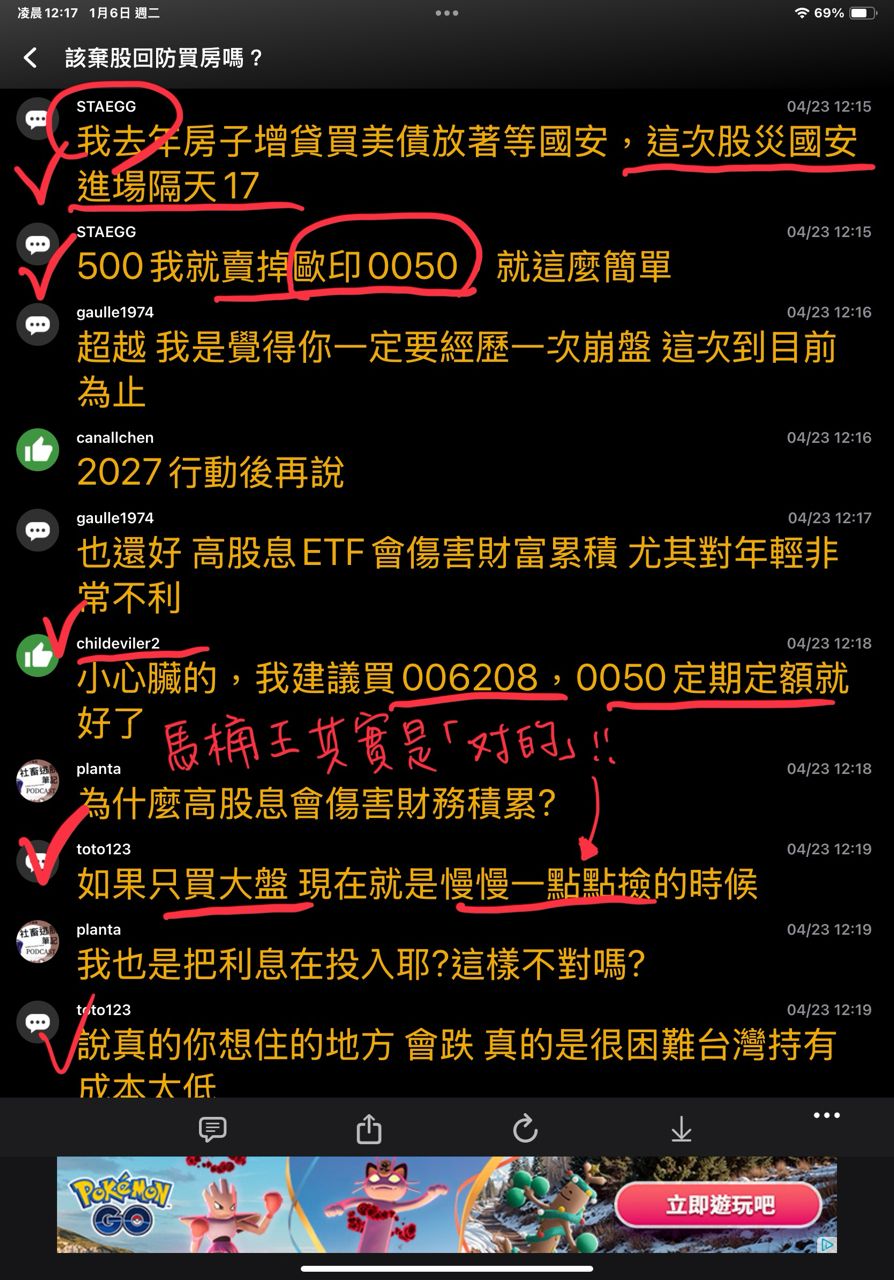Refresh the thread page

coord(525,1129)
